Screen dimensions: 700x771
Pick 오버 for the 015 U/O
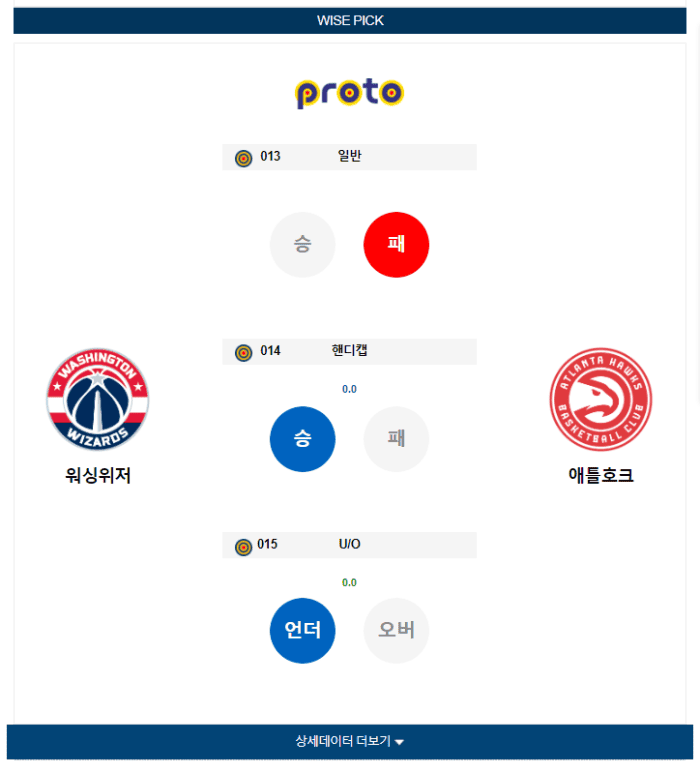click(x=396, y=630)
